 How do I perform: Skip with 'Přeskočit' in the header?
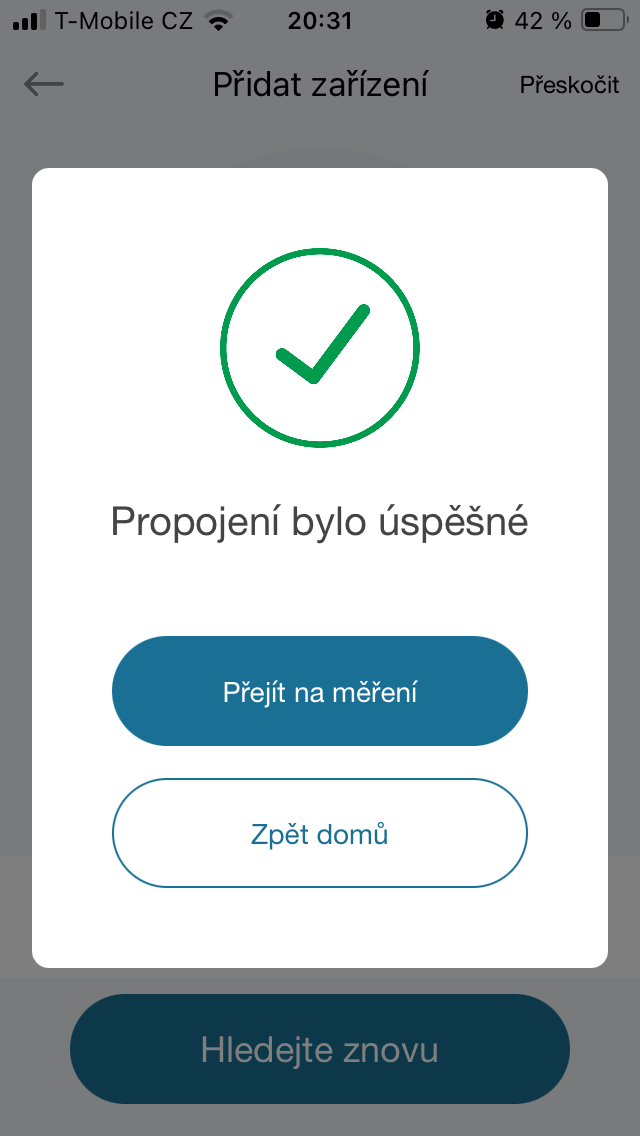569,85
